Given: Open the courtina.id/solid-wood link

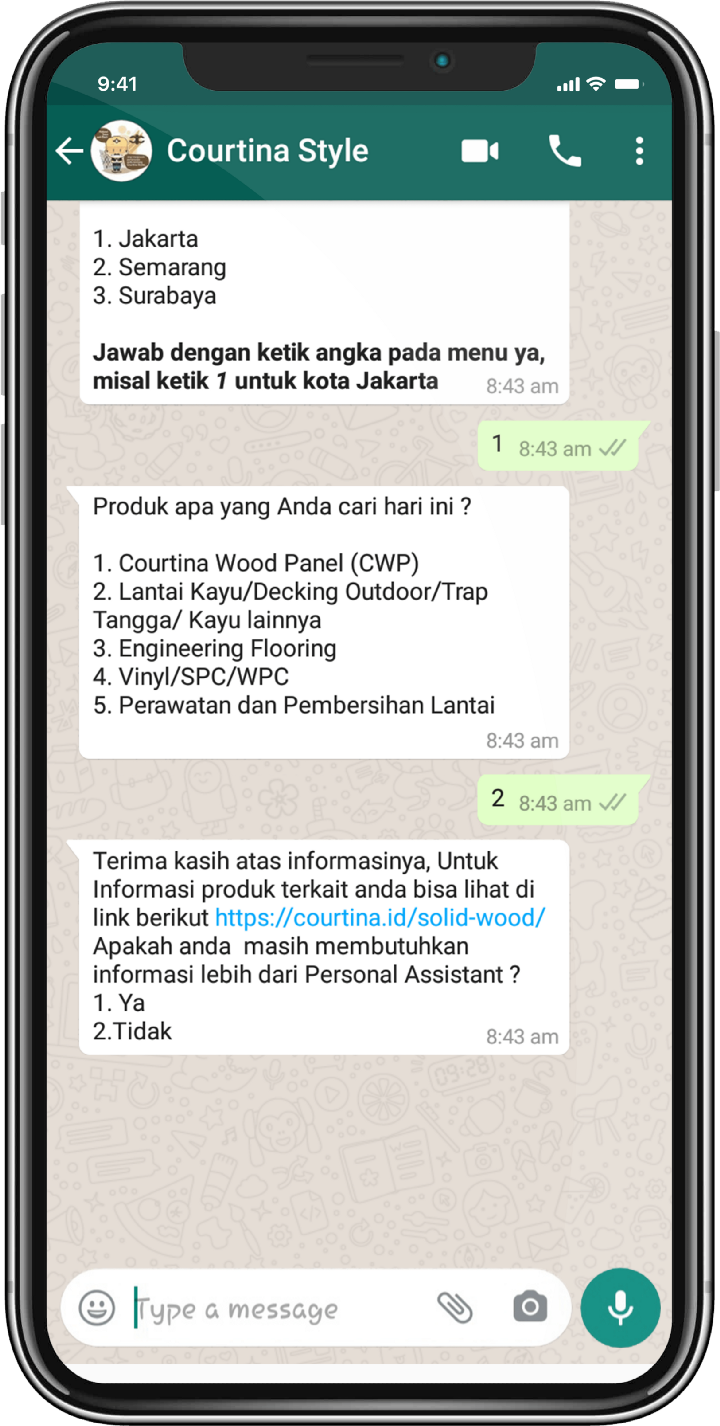Looking at the screenshot, I should (x=380, y=918).
